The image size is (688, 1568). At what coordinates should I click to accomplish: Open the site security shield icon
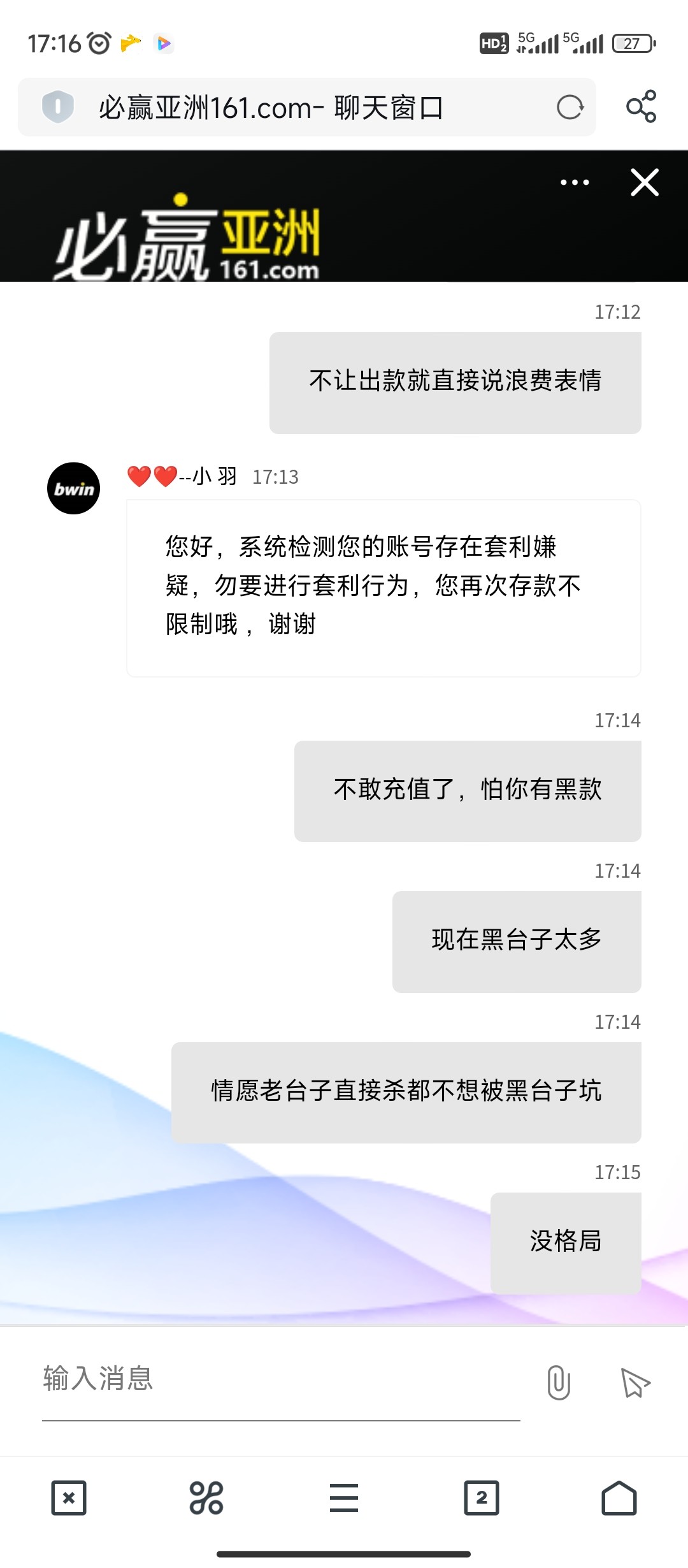[57, 106]
